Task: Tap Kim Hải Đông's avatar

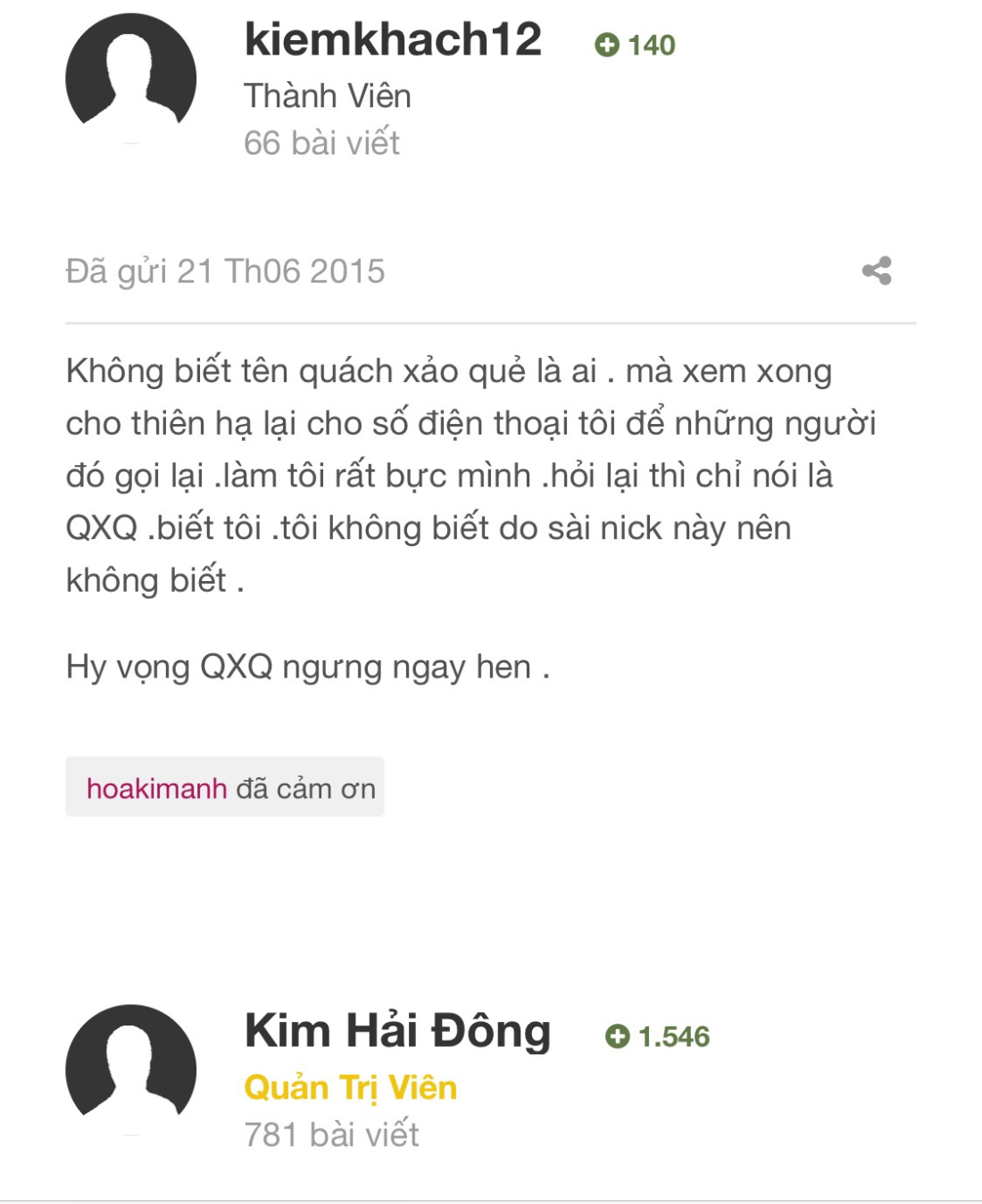Action: click(x=130, y=1067)
